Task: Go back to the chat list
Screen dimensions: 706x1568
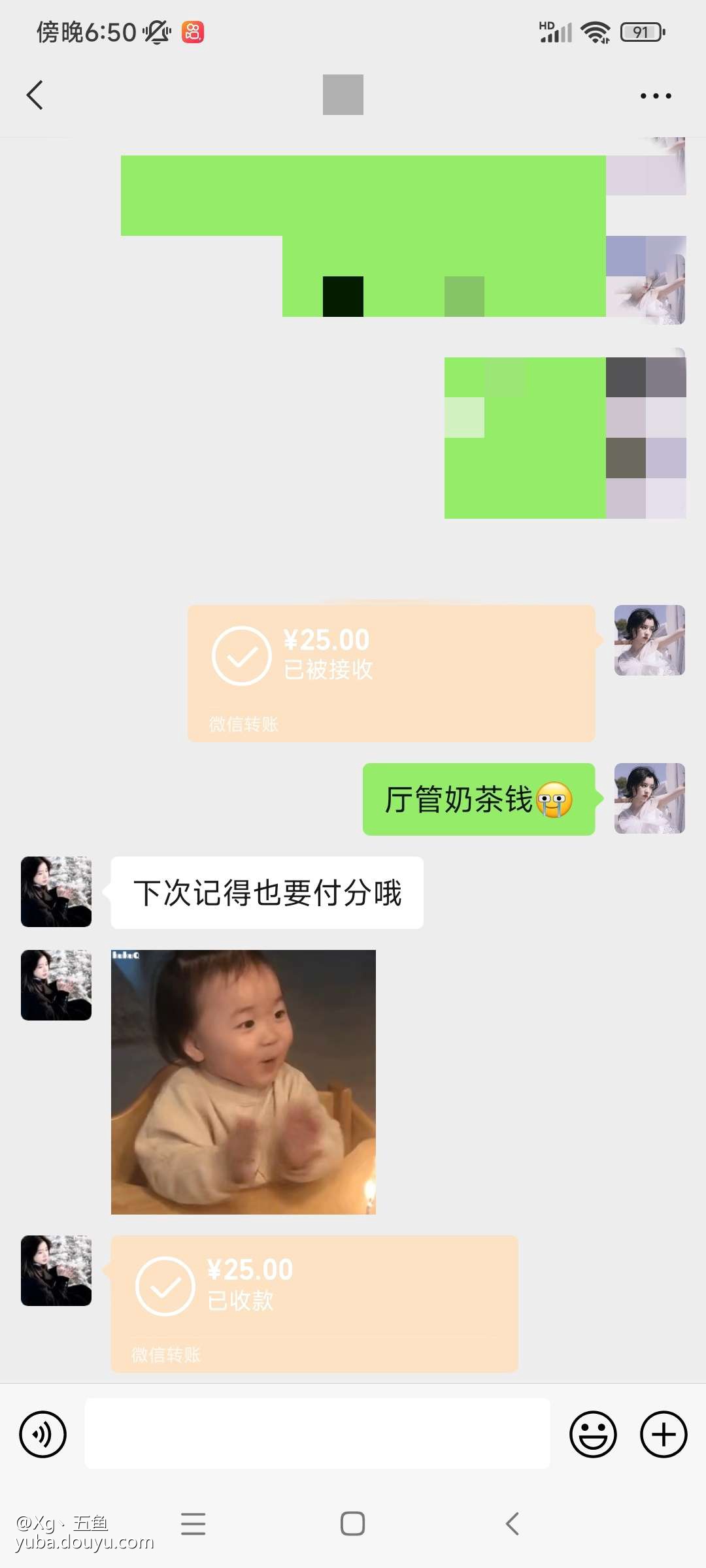Action: pos(35,95)
